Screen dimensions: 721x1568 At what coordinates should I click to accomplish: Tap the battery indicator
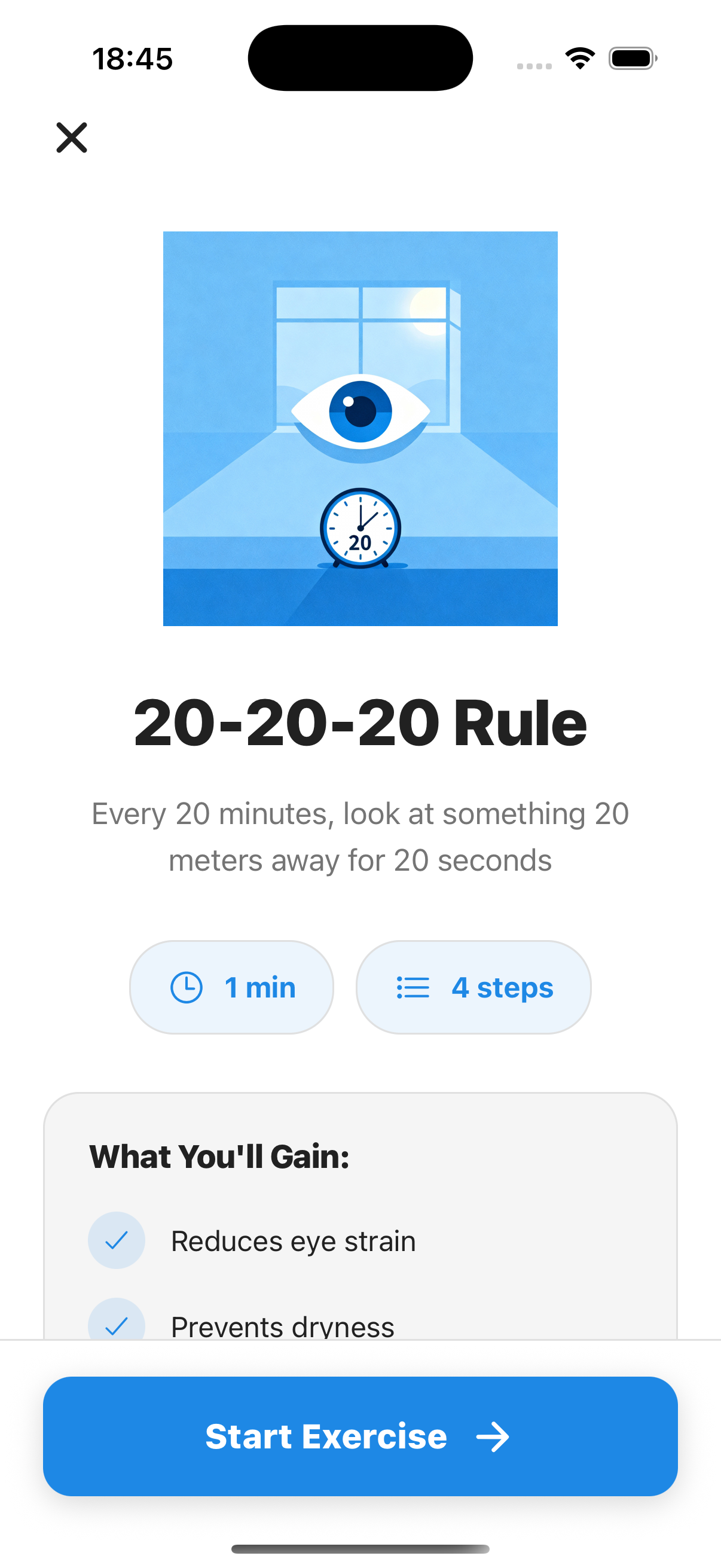click(x=633, y=57)
